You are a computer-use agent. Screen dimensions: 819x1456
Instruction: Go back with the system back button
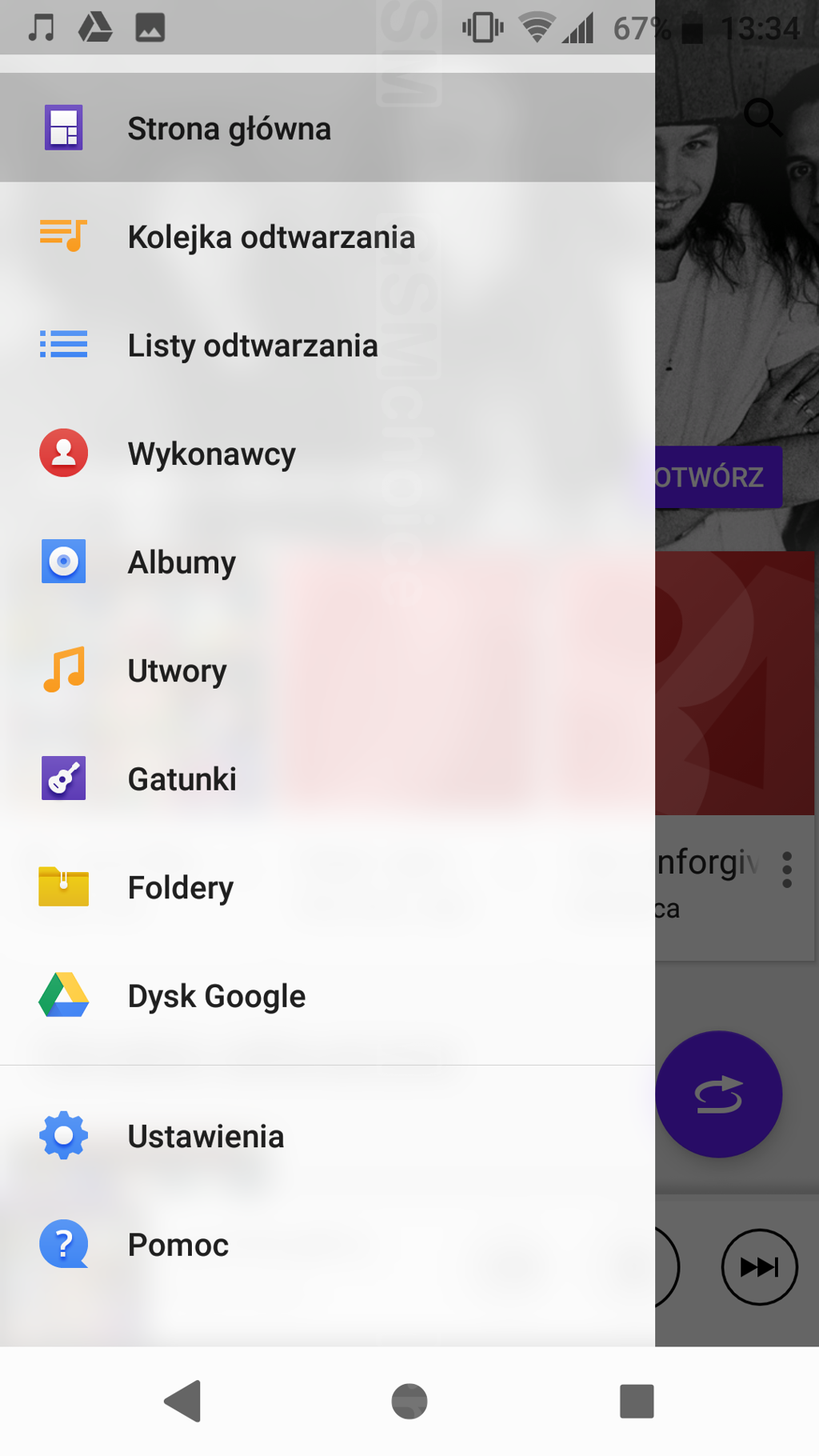[x=183, y=1401]
